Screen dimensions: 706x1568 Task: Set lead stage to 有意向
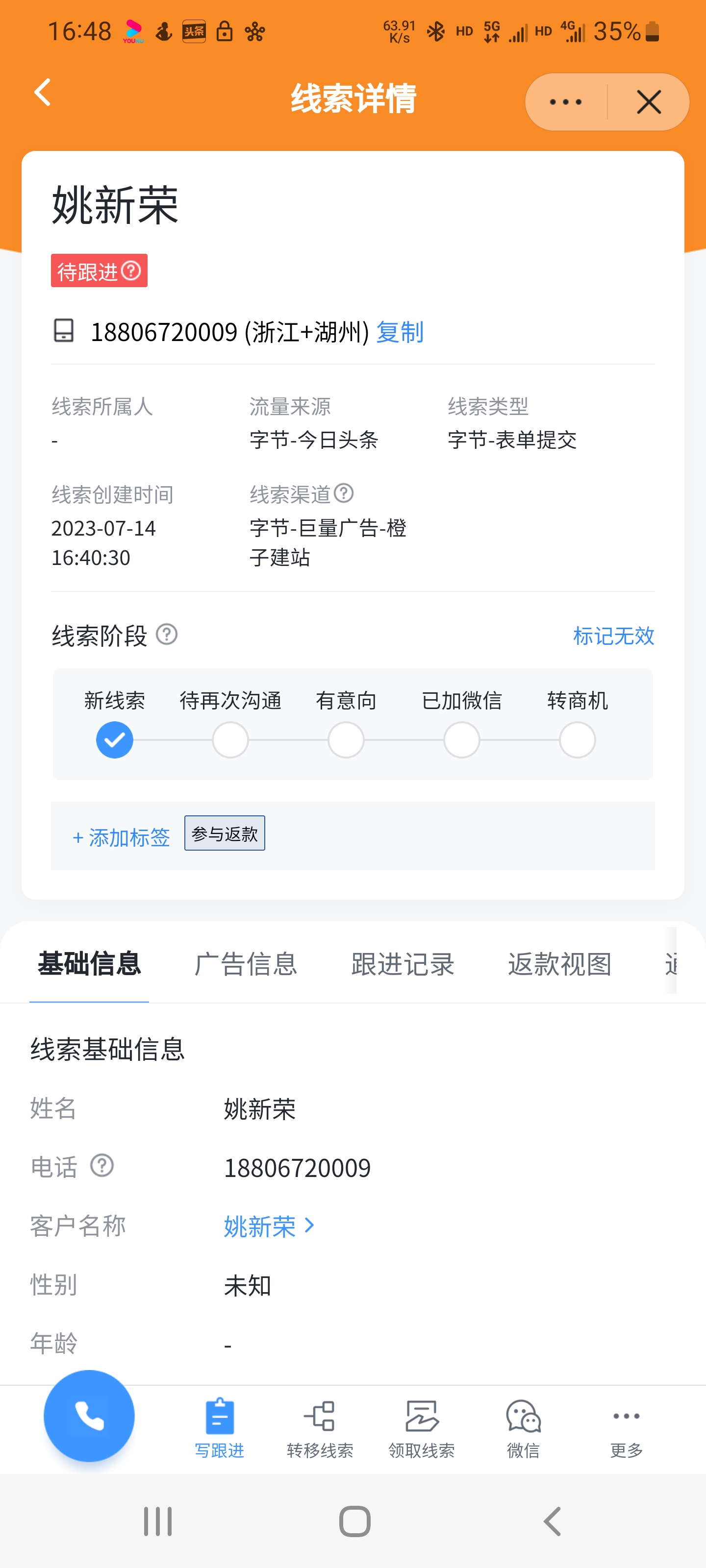coord(346,739)
